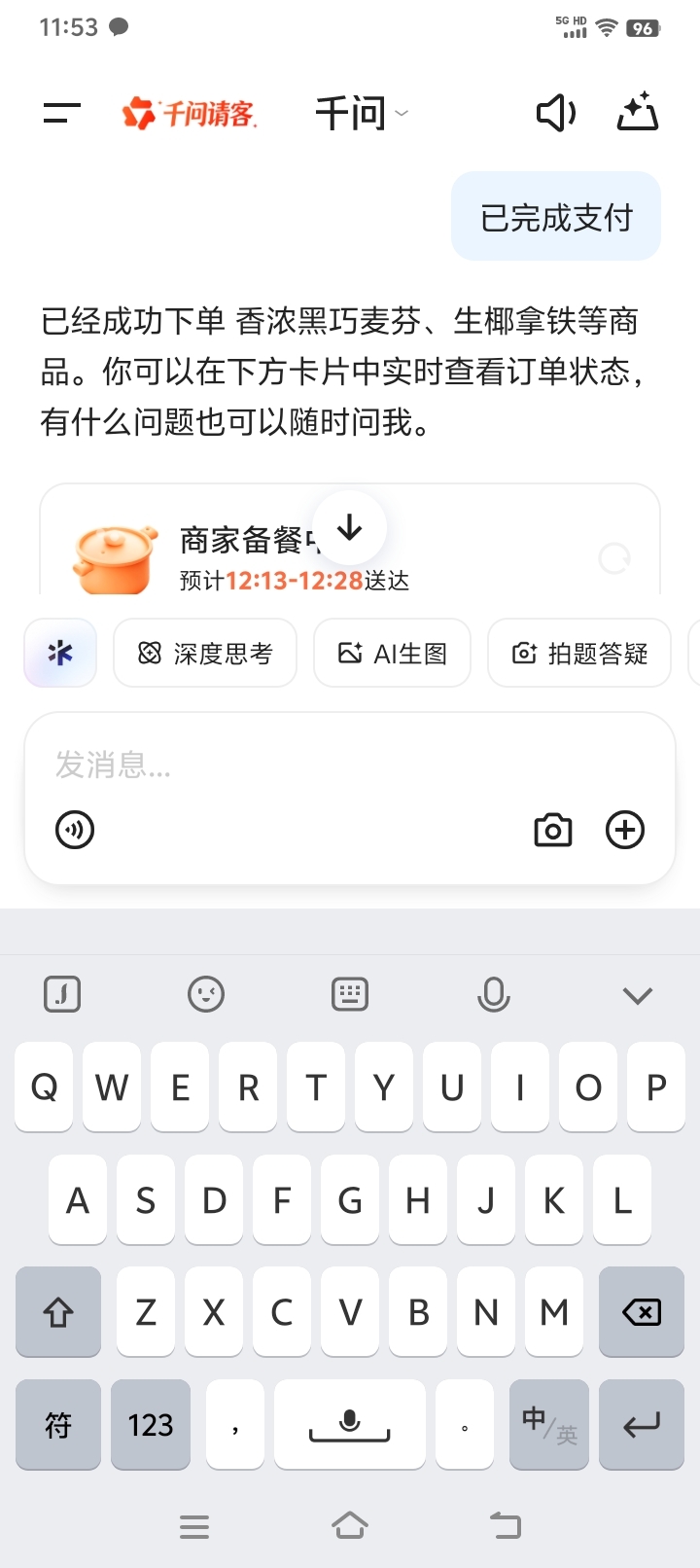Jump to the latest message
700x1568 pixels.
coord(349,528)
